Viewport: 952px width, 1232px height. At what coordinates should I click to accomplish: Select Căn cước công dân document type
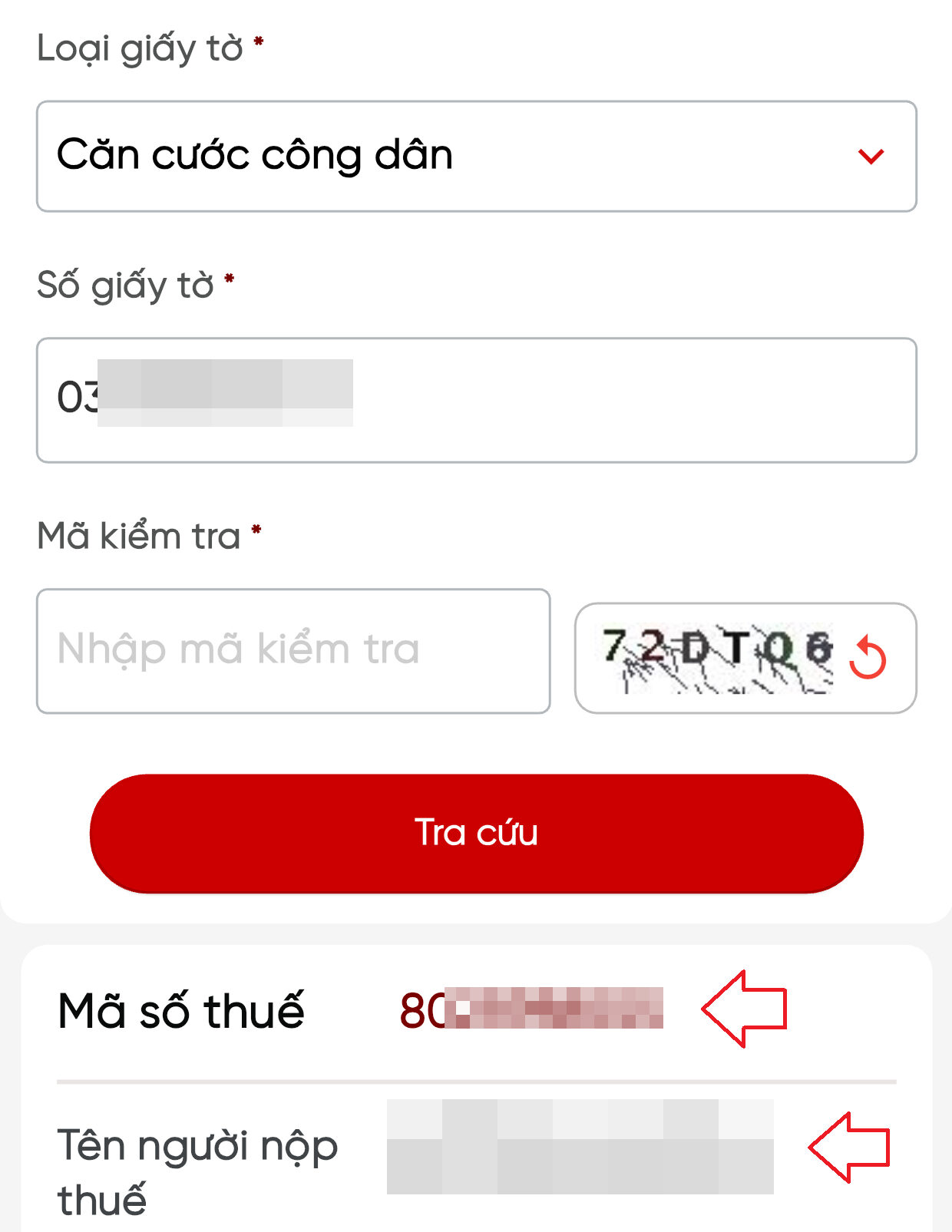(476, 154)
